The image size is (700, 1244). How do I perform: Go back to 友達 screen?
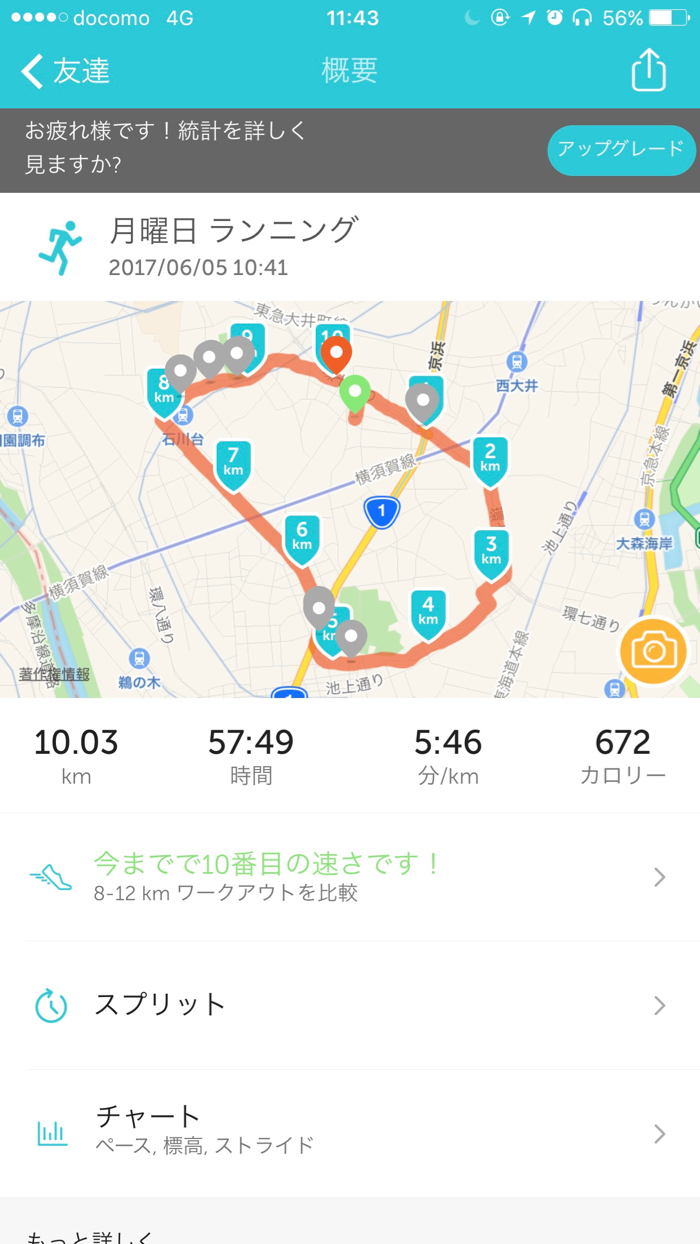(65, 71)
